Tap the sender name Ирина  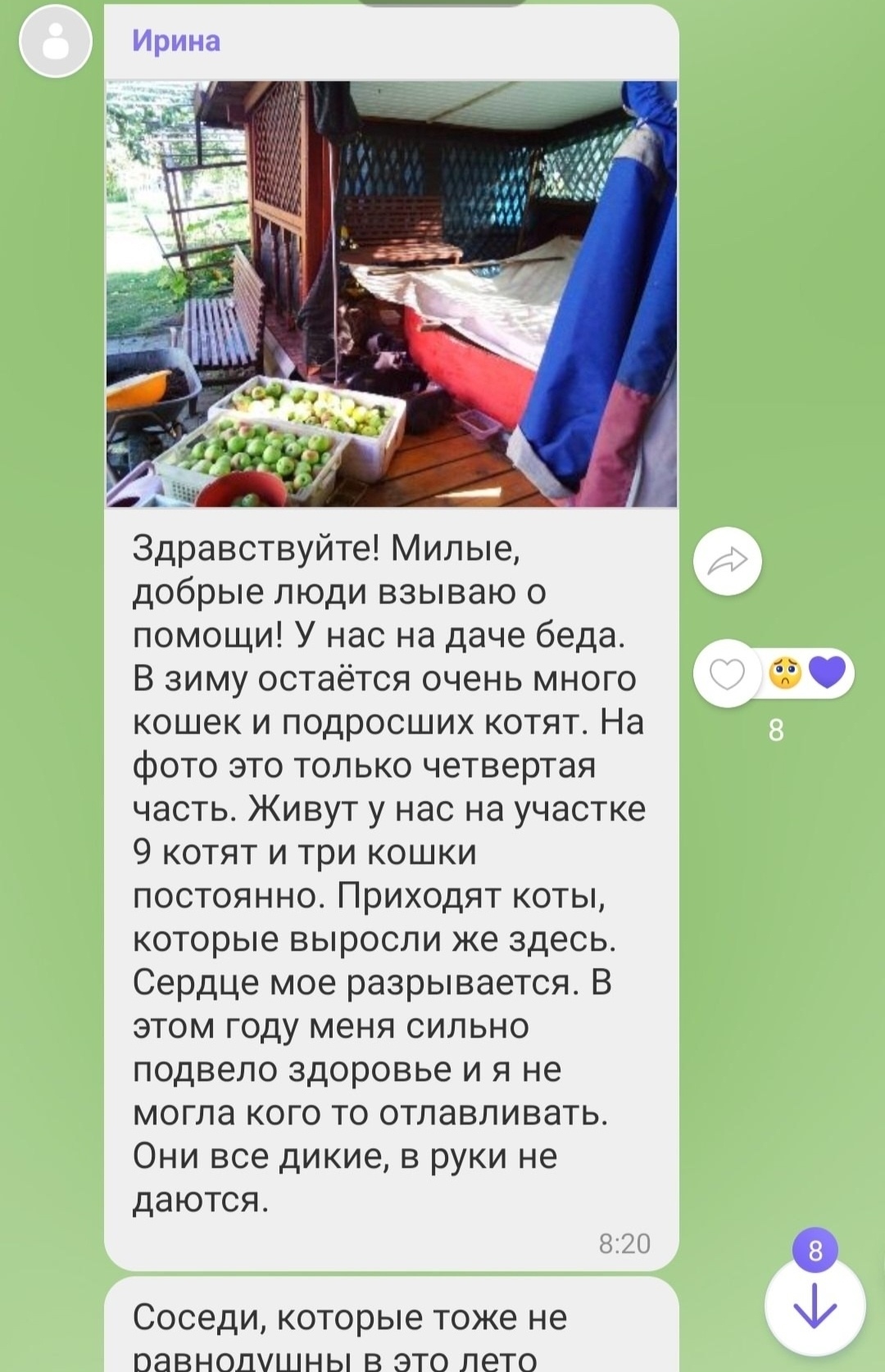176,41
